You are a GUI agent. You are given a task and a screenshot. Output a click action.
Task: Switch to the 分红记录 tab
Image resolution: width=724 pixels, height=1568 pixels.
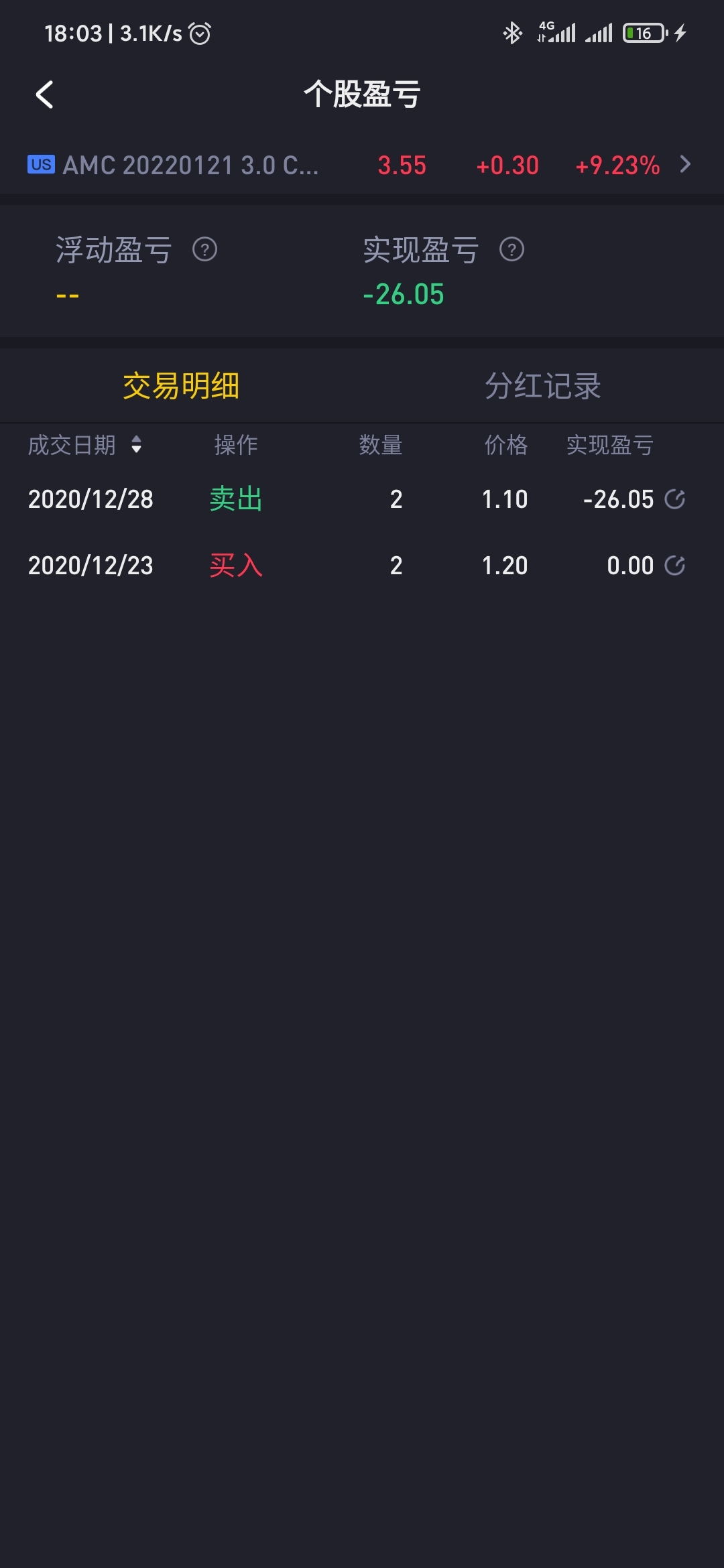pos(542,386)
